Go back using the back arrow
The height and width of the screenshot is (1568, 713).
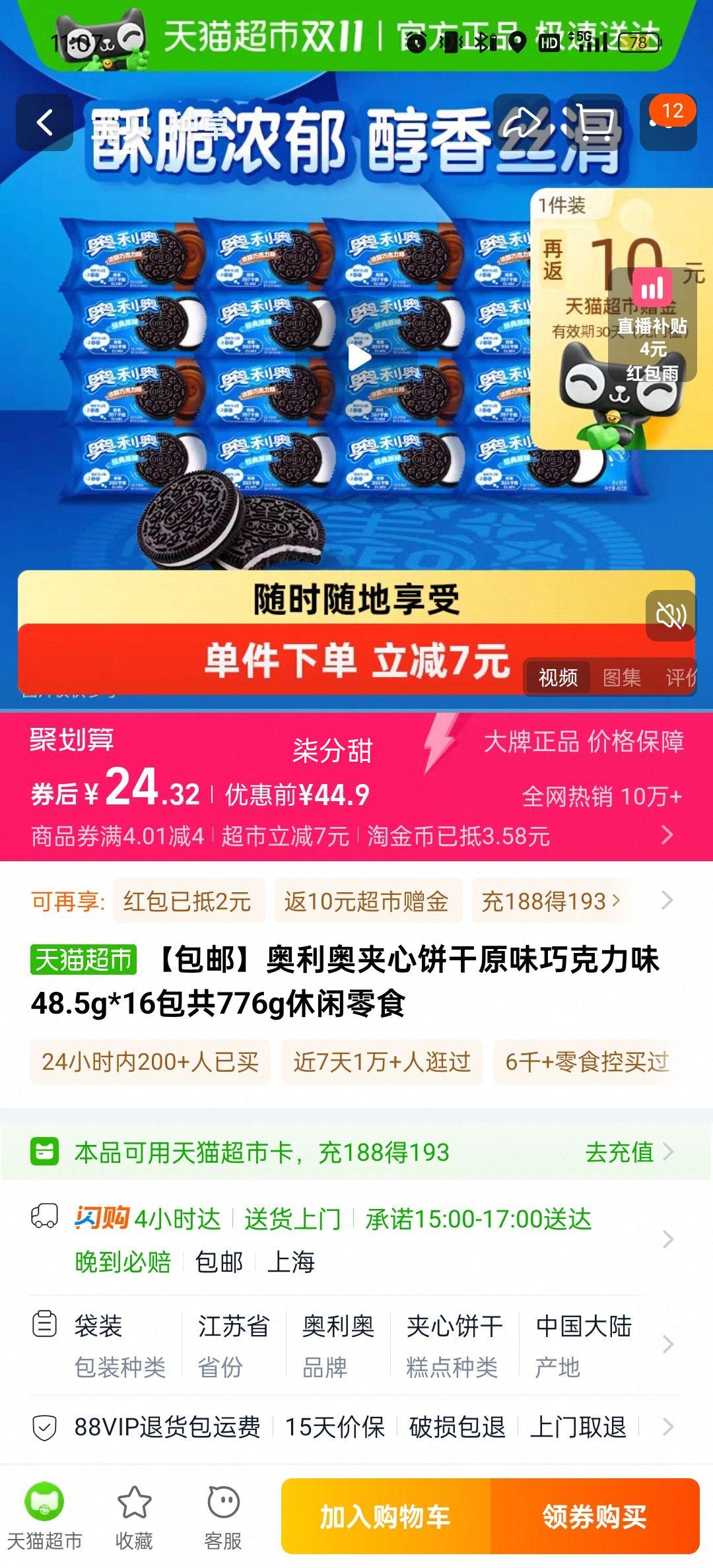pos(44,123)
